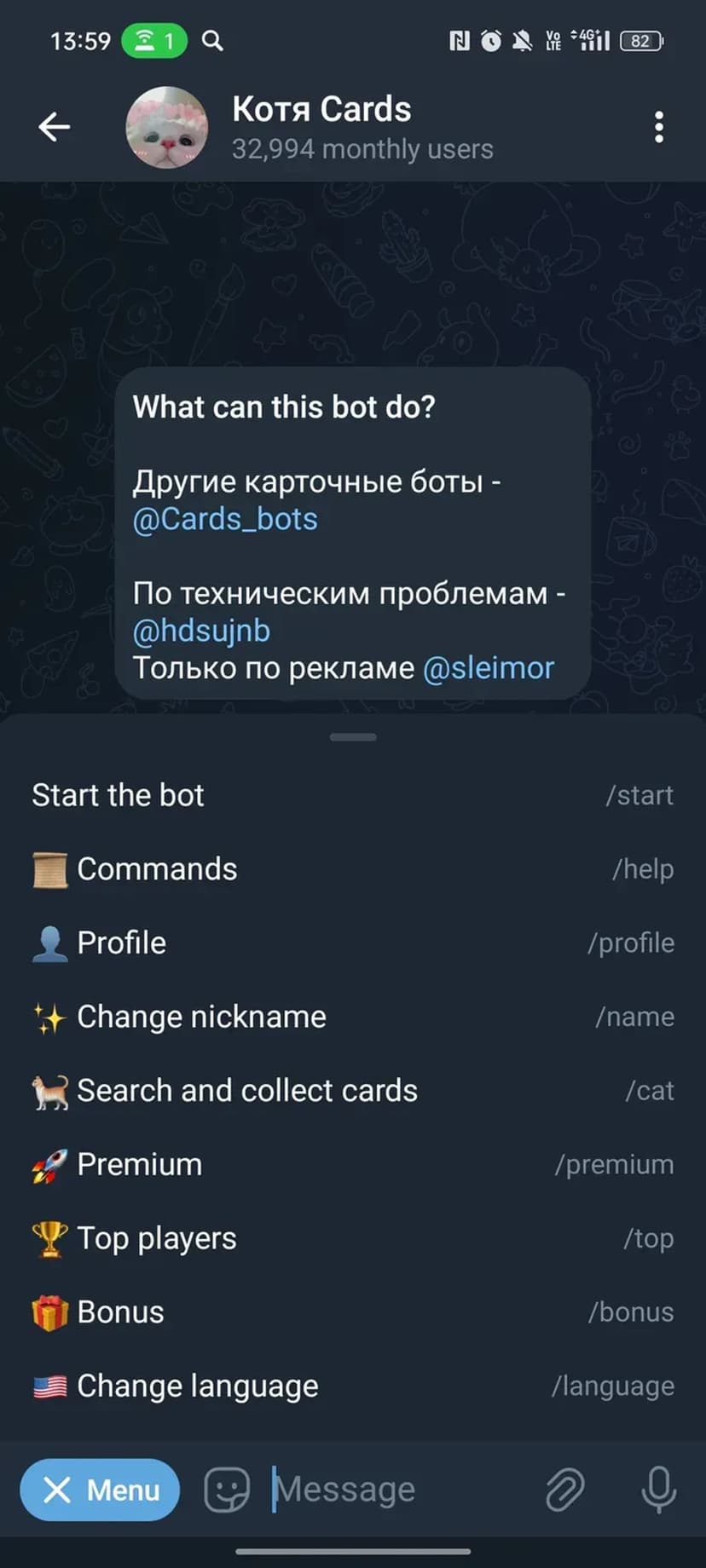Screen dimensions: 706x1568
Task: Choose Search and collect cards
Action: coord(352,1091)
